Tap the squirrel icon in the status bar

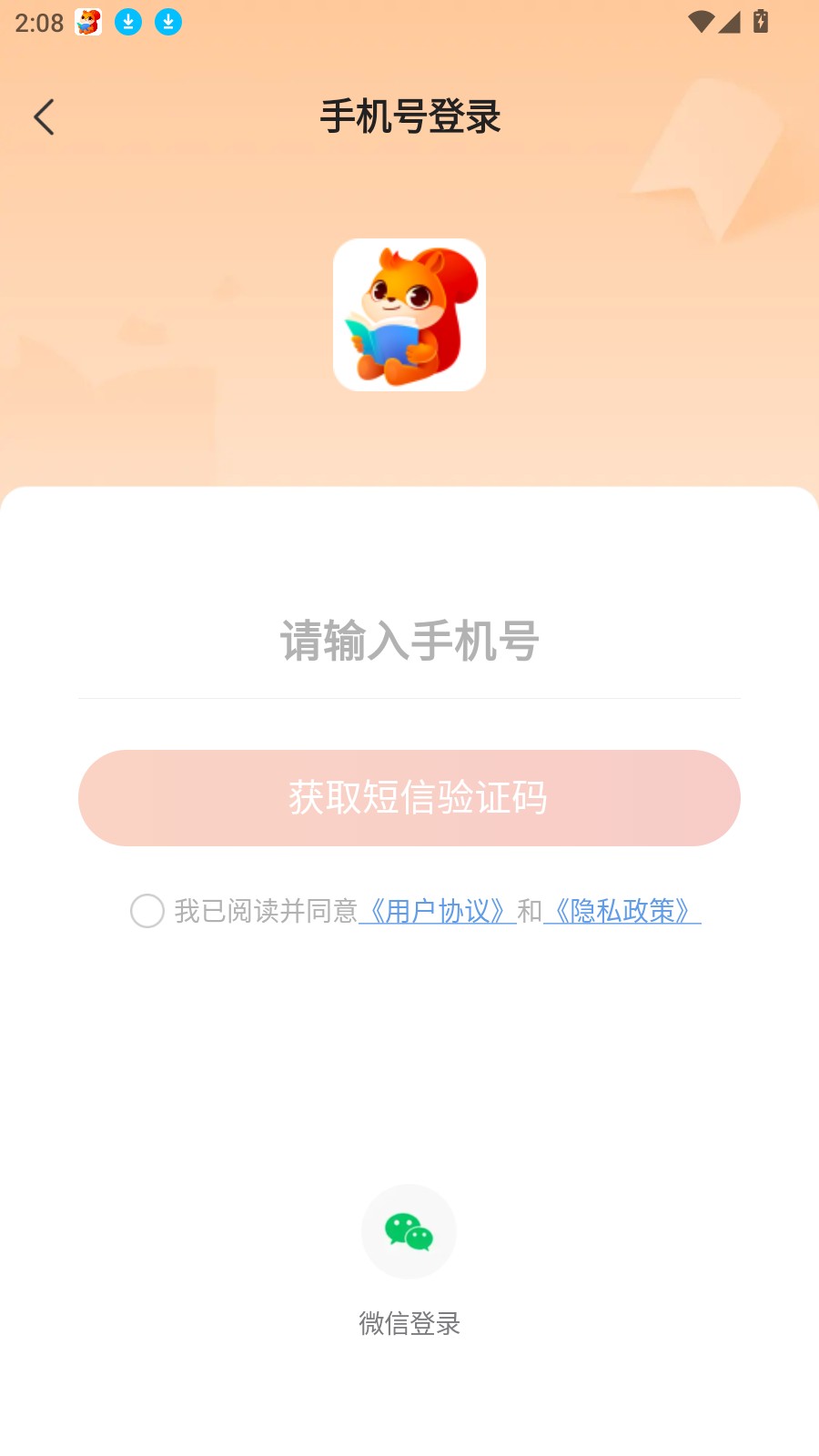coord(86,21)
